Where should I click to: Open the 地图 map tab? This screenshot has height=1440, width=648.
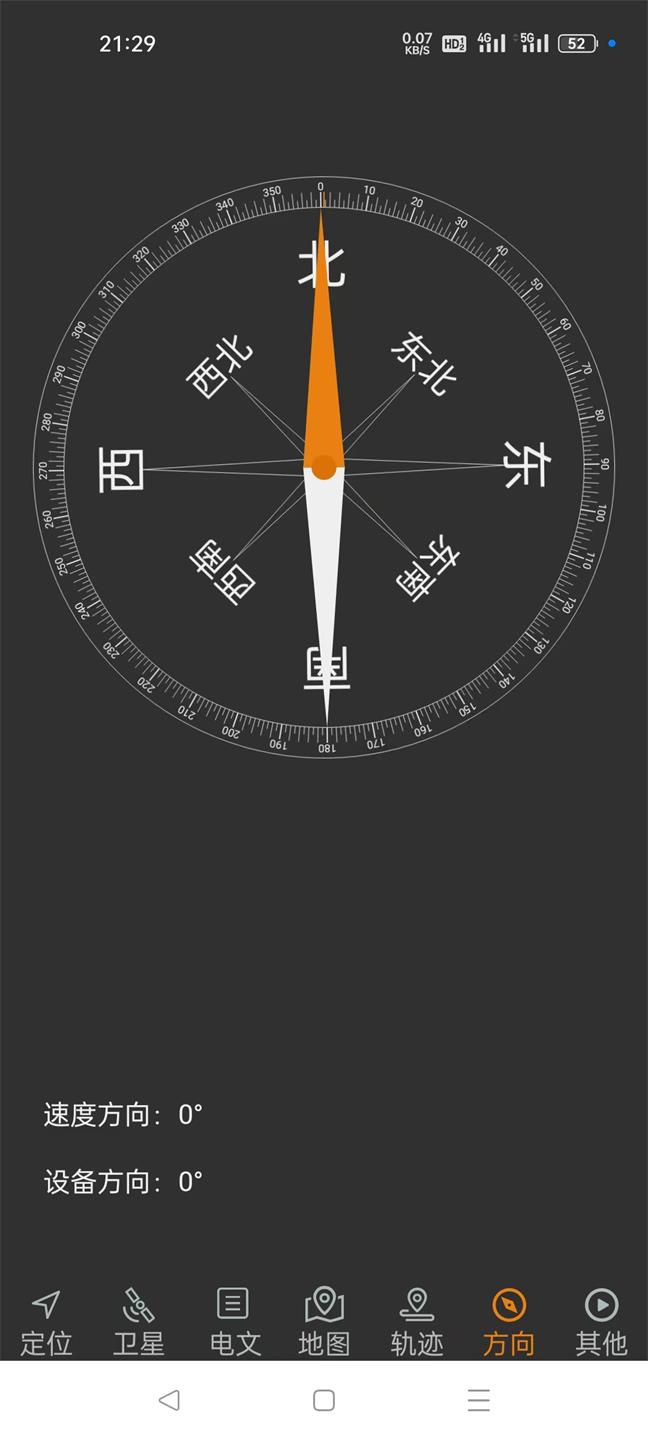324,1321
